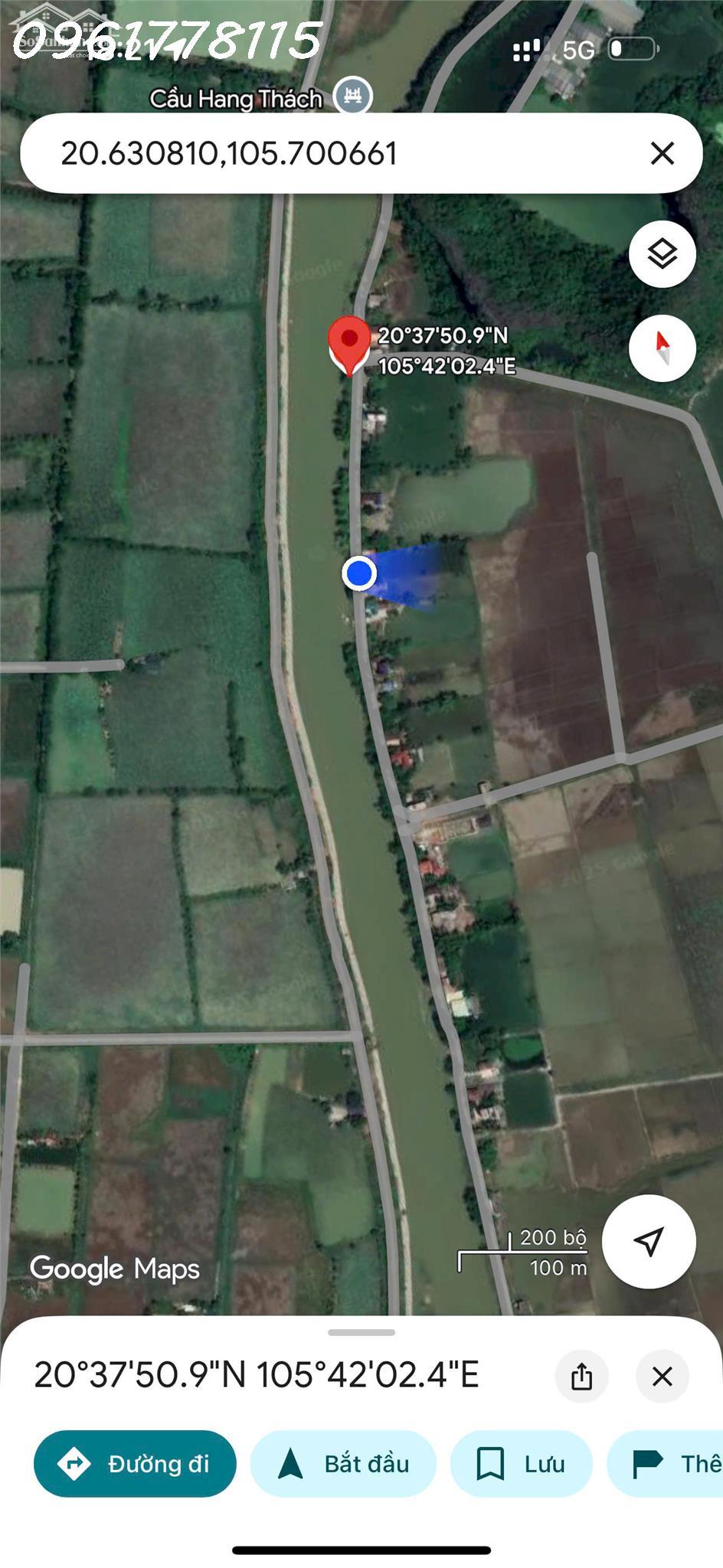Start navigation with Bắt đầu
723x1568 pixels.
(343, 1464)
